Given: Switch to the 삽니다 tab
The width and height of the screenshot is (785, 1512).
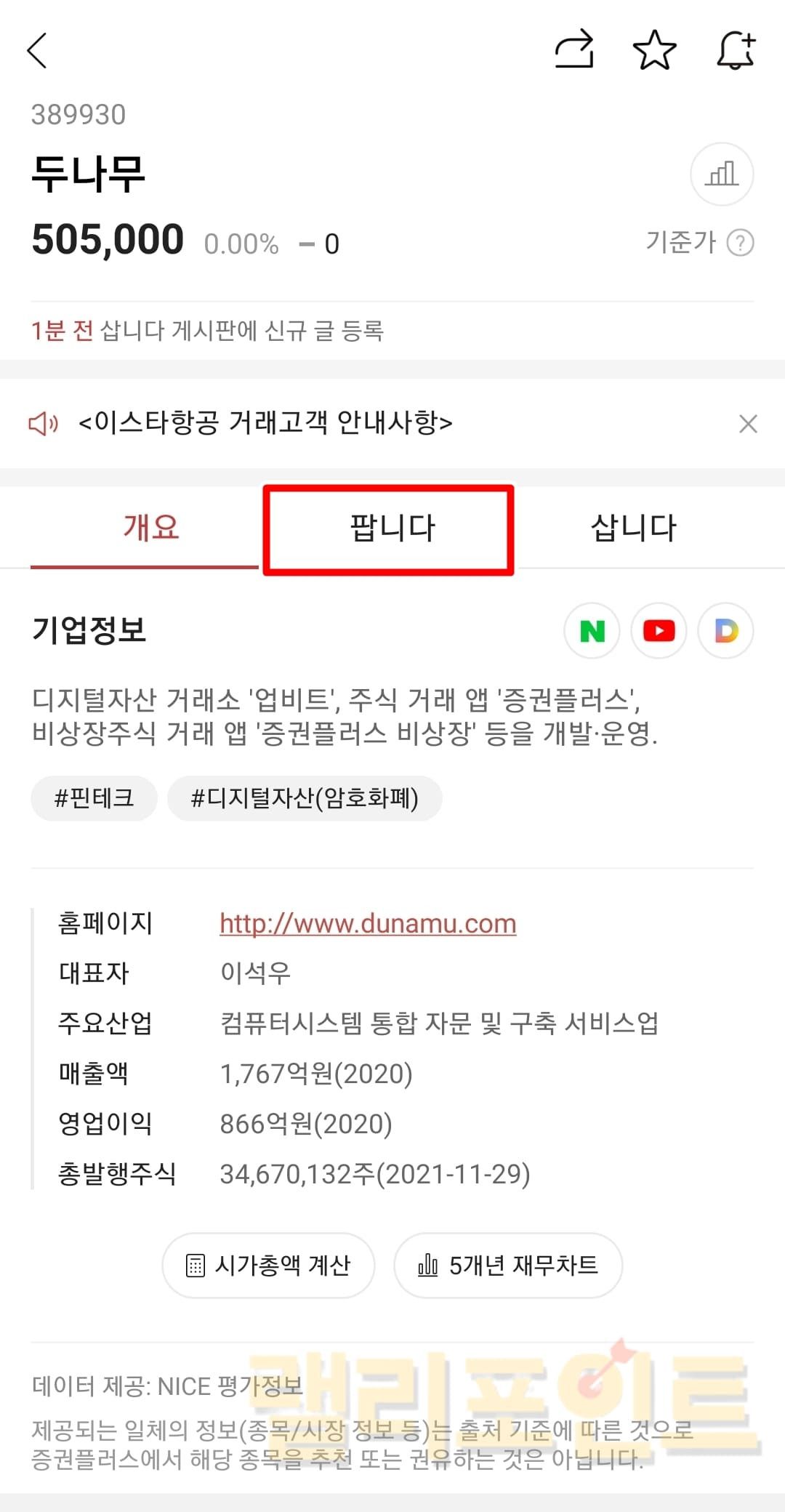Looking at the screenshot, I should [634, 528].
